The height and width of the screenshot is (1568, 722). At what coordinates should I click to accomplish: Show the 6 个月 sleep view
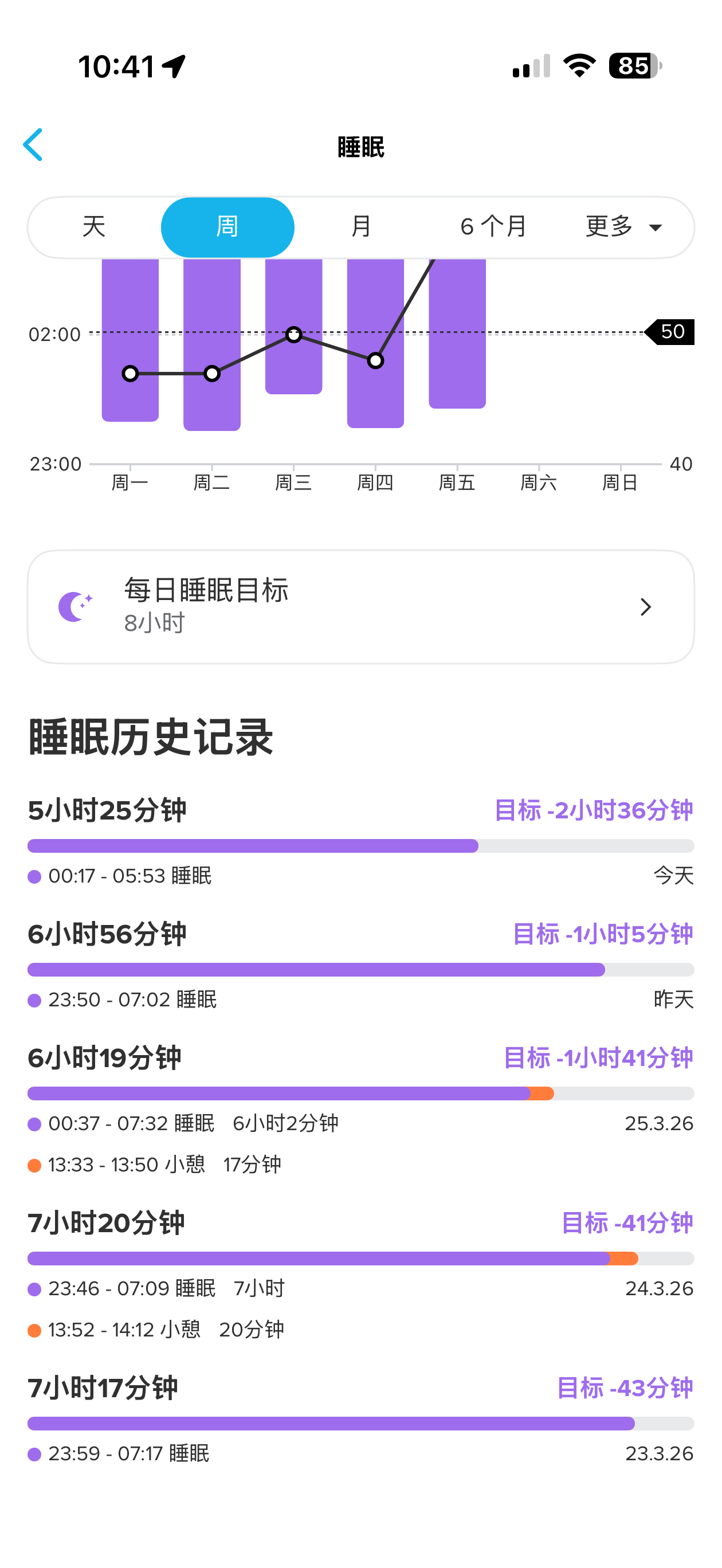[x=494, y=227]
